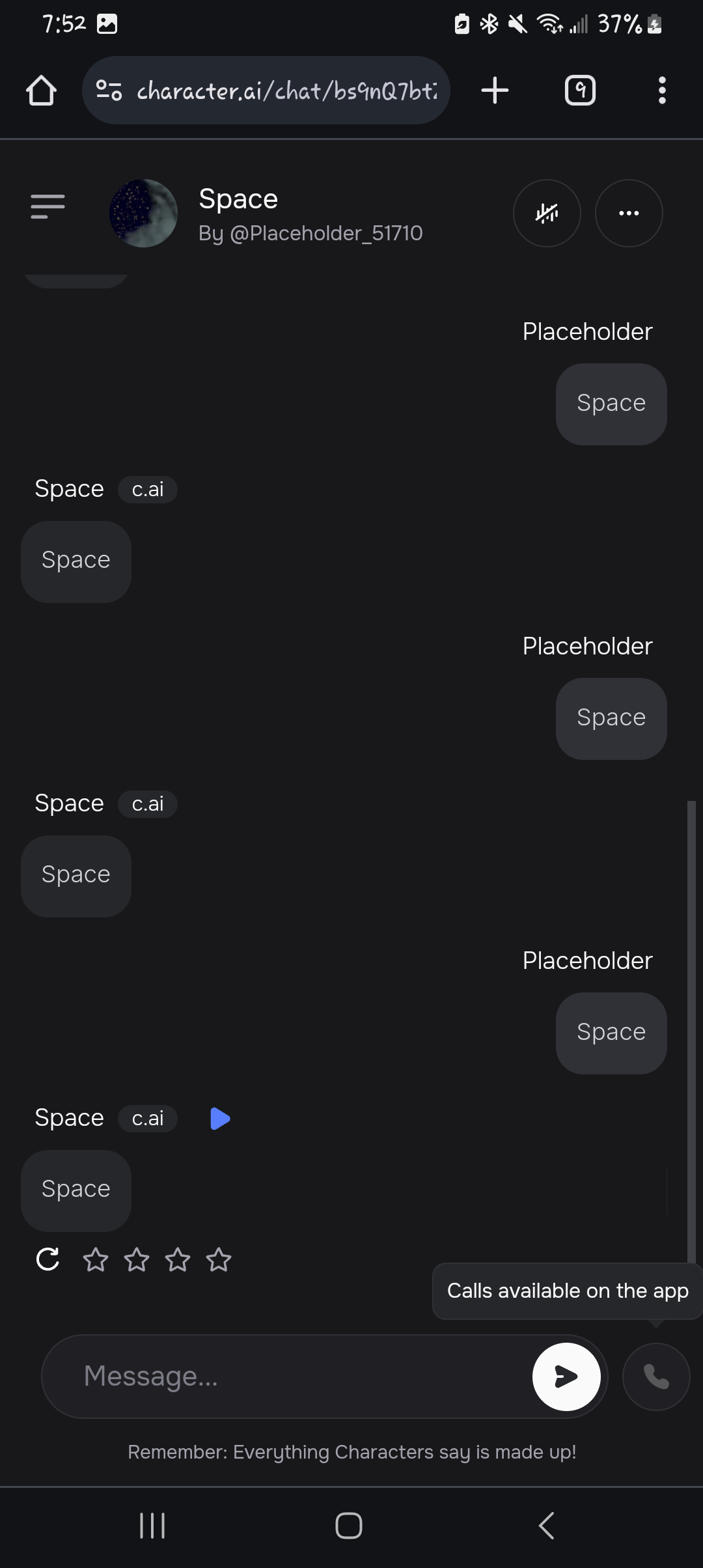This screenshot has width=703, height=1568.
Task: Play audio for the latest message
Action: (220, 1118)
